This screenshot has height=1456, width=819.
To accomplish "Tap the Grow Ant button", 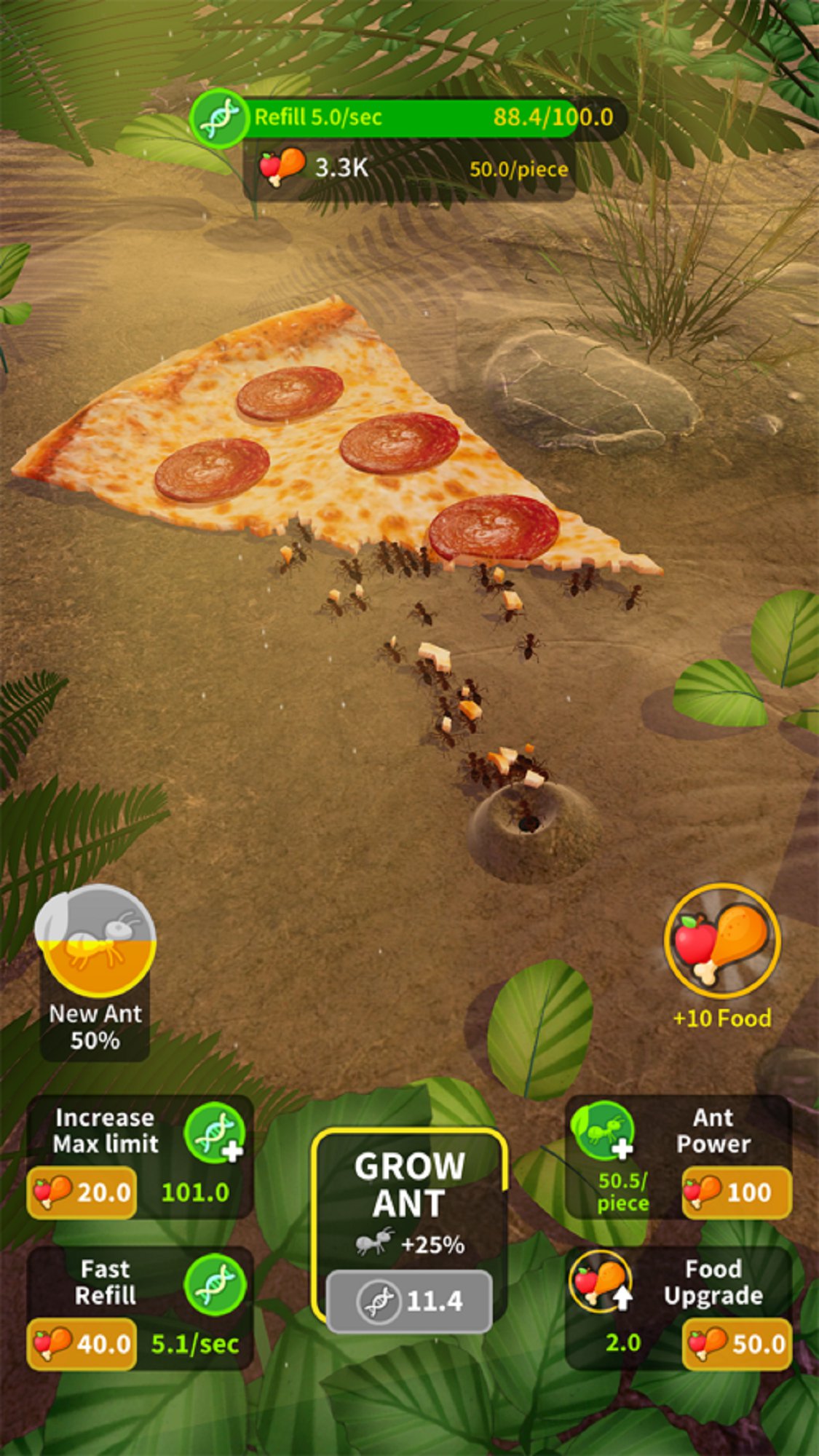I will pyautogui.click(x=409, y=1230).
